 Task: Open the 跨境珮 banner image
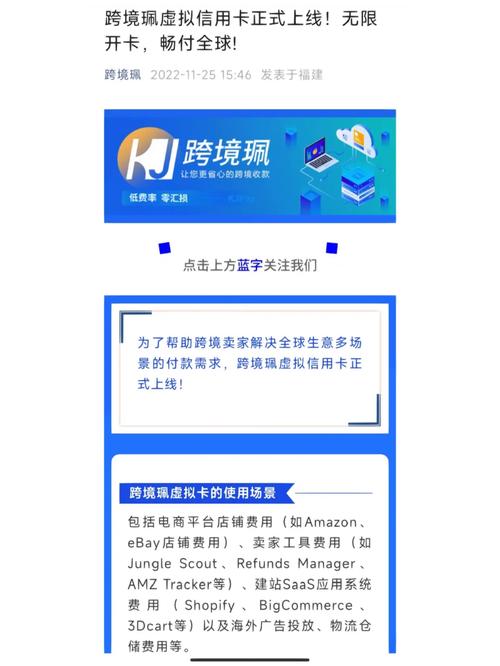[250, 166]
